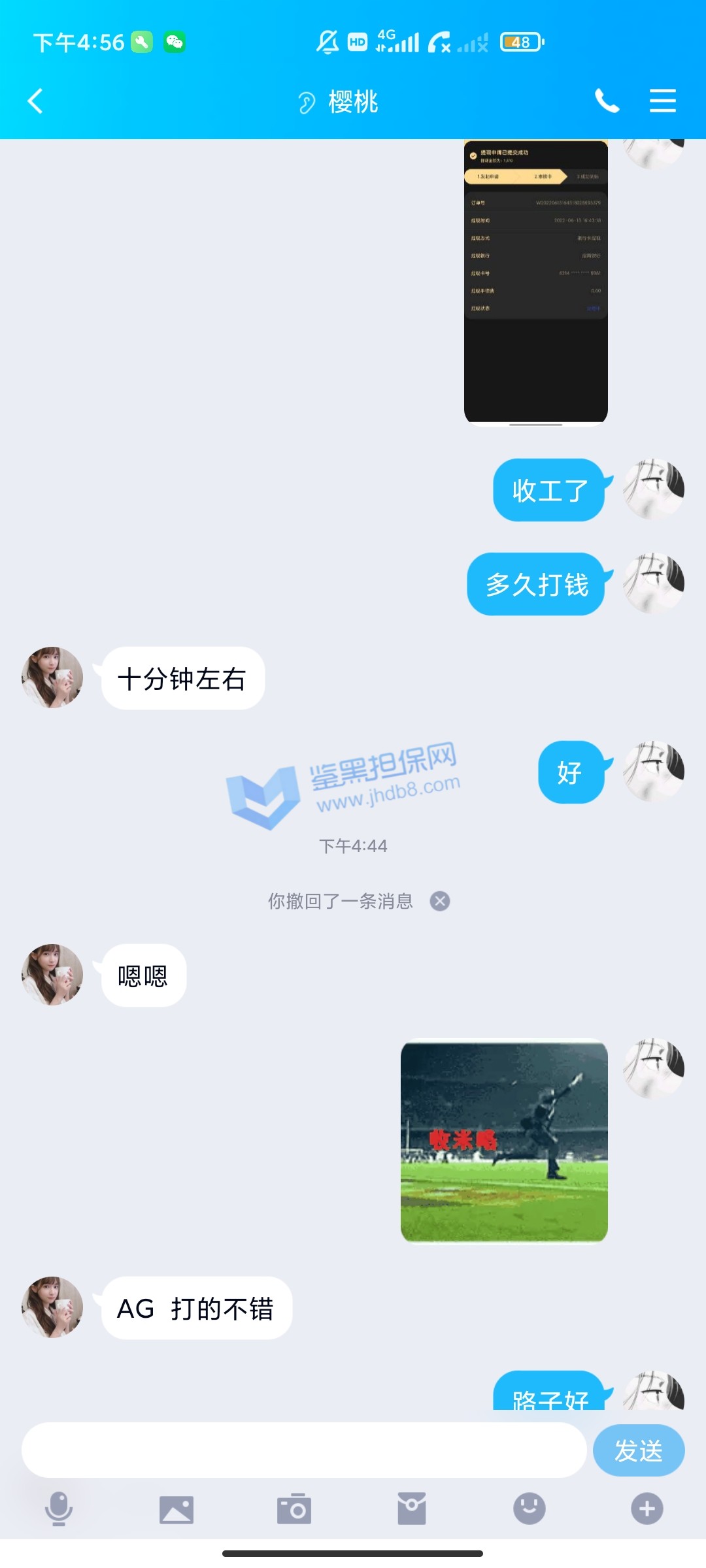706x1568 pixels.
Task: Pick a photo from gallery
Action: [176, 1509]
